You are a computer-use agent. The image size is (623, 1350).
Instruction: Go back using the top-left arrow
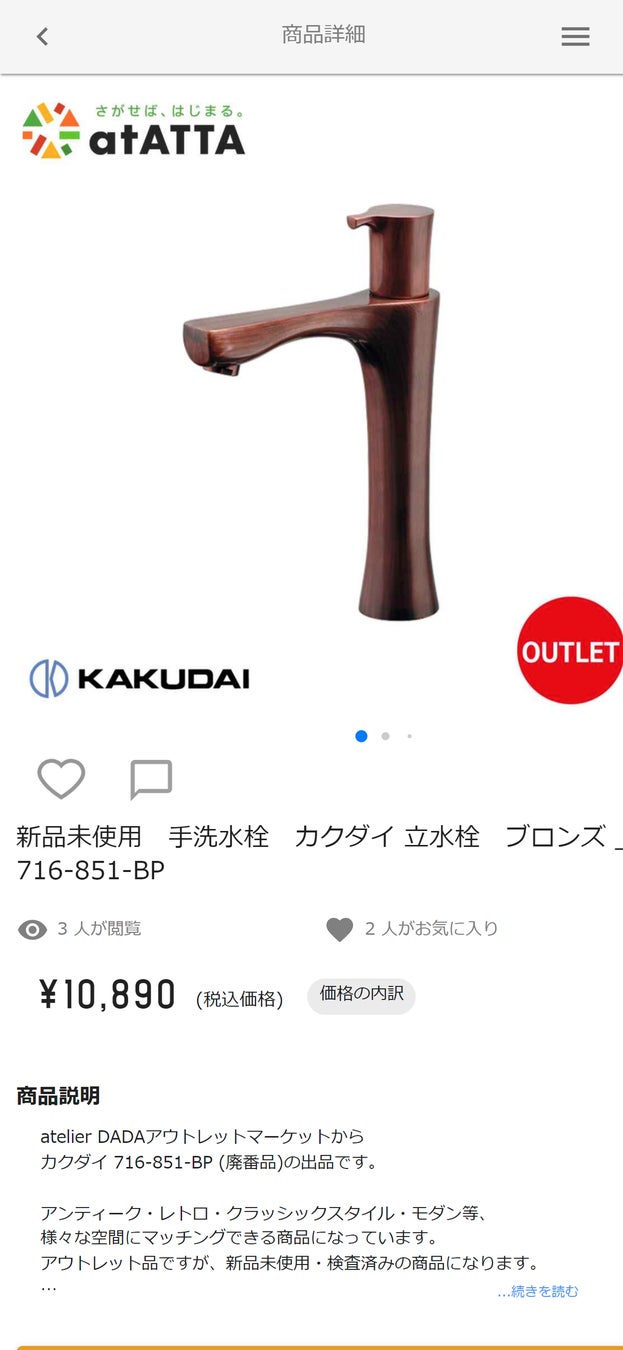[42, 37]
